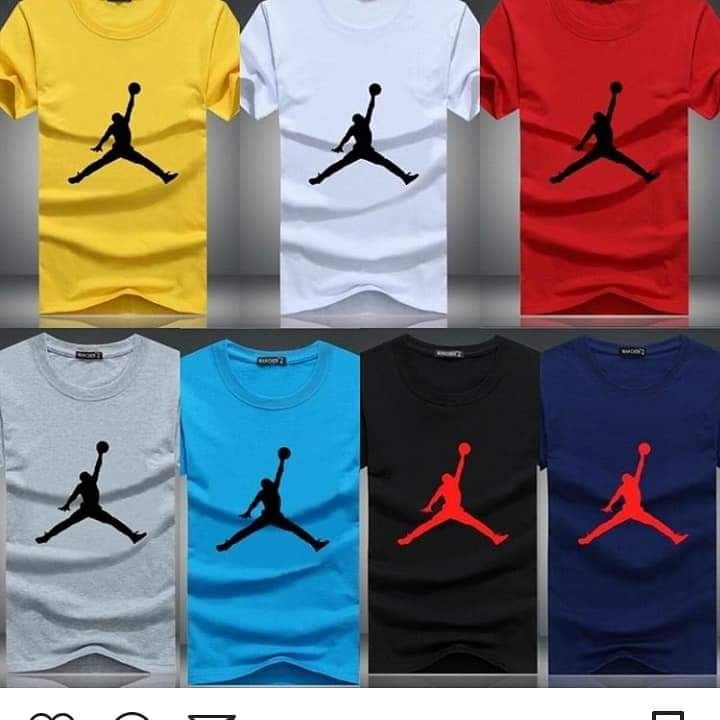Viewport: 720px width, 720px height.
Task: Open comments on the t-shirt post
Action: (131, 715)
